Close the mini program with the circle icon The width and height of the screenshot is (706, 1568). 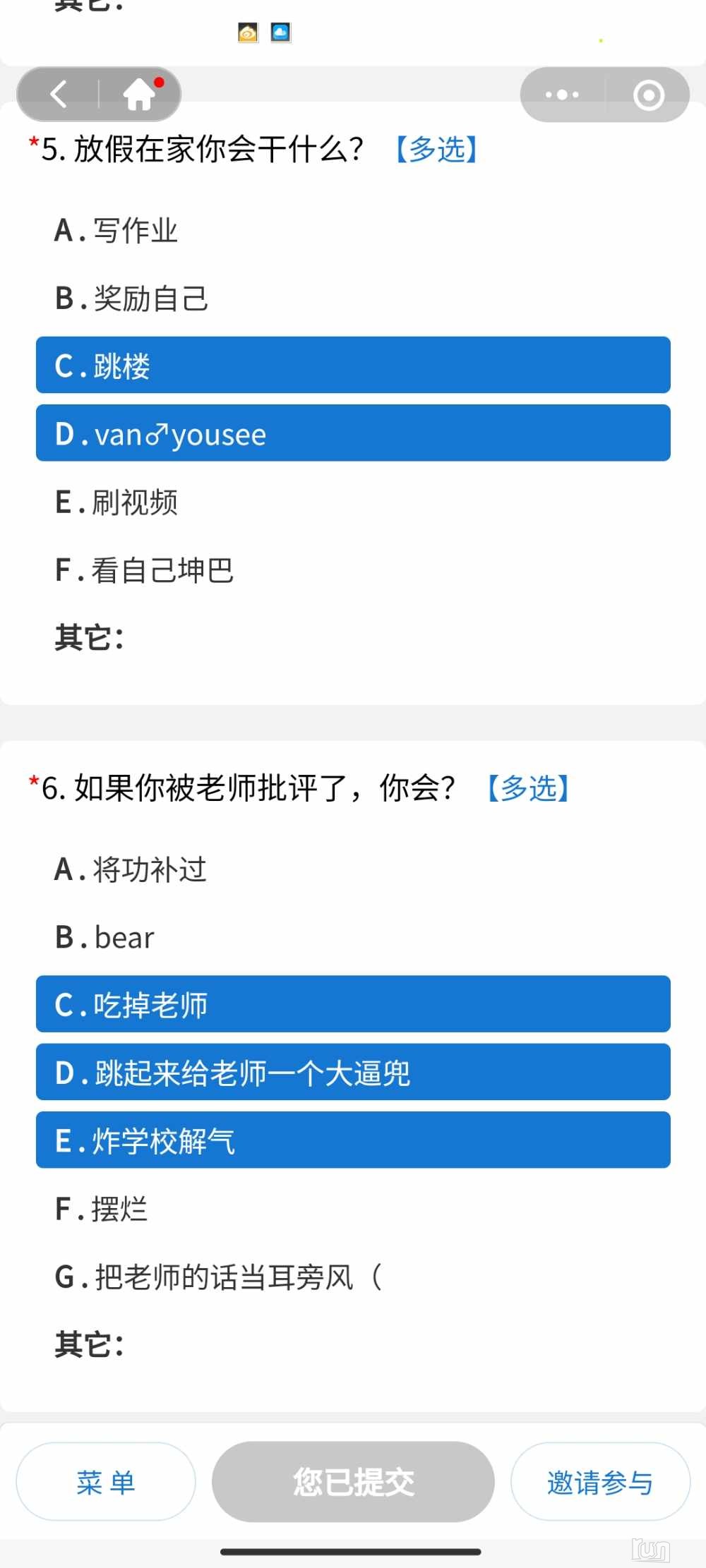click(x=648, y=95)
